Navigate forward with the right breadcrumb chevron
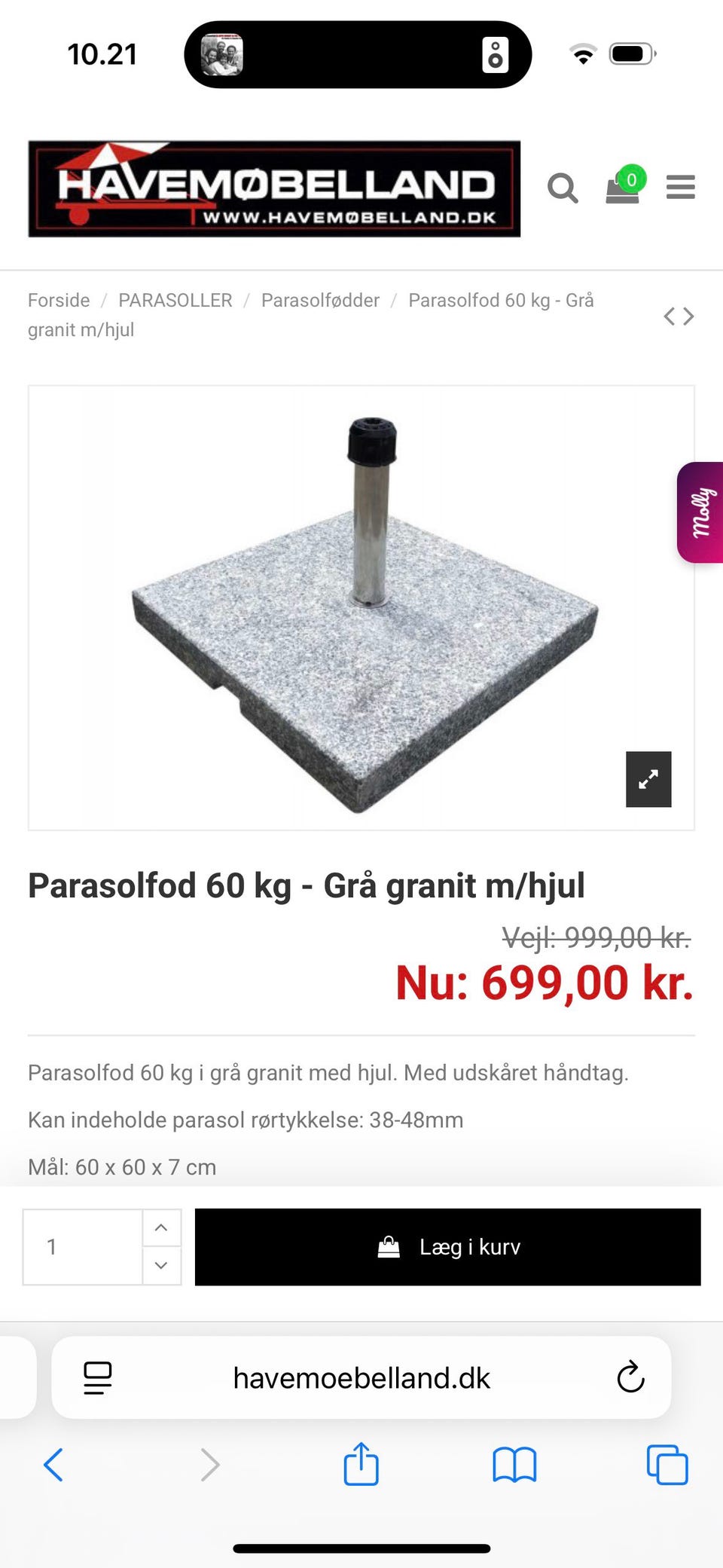Image resolution: width=723 pixels, height=1568 pixels. [x=688, y=316]
